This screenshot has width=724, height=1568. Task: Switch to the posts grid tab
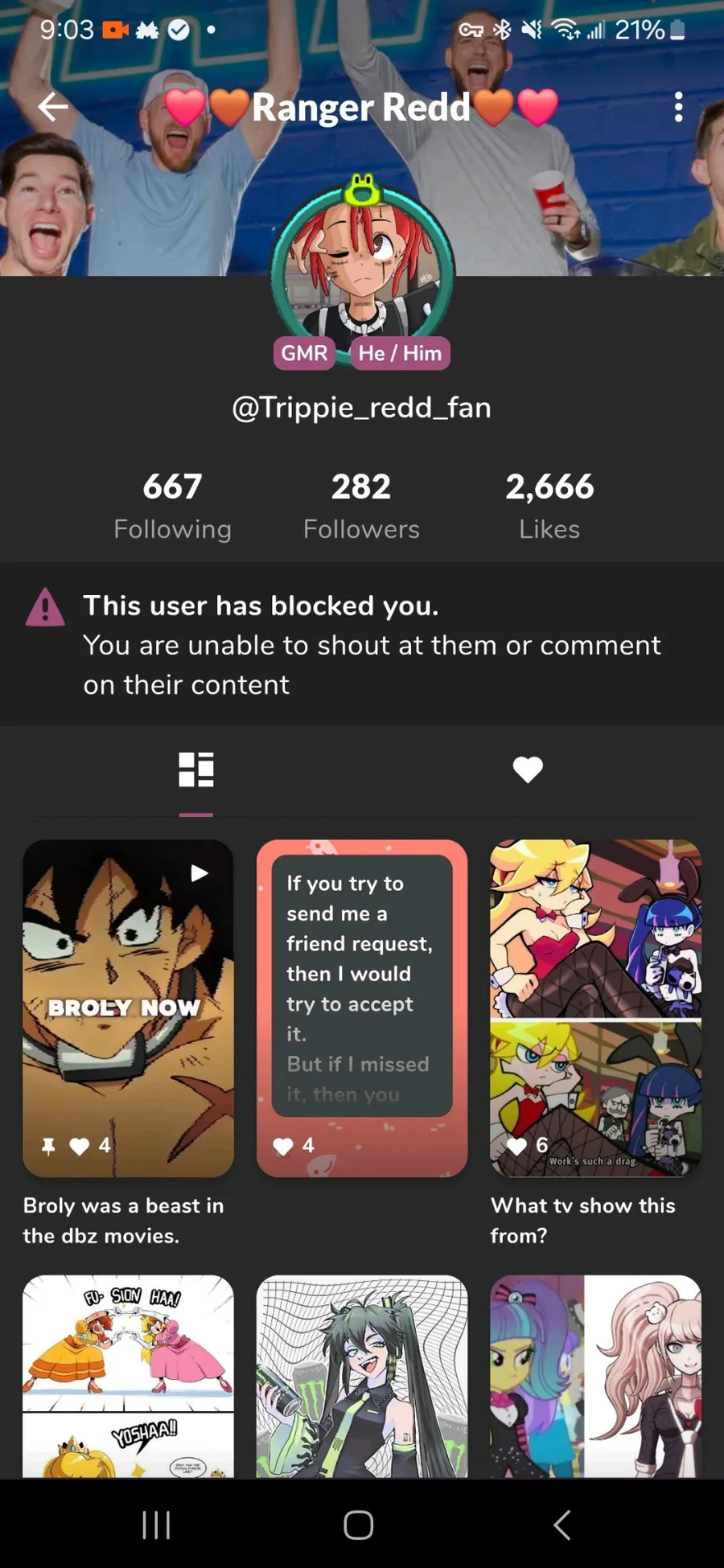pos(196,770)
